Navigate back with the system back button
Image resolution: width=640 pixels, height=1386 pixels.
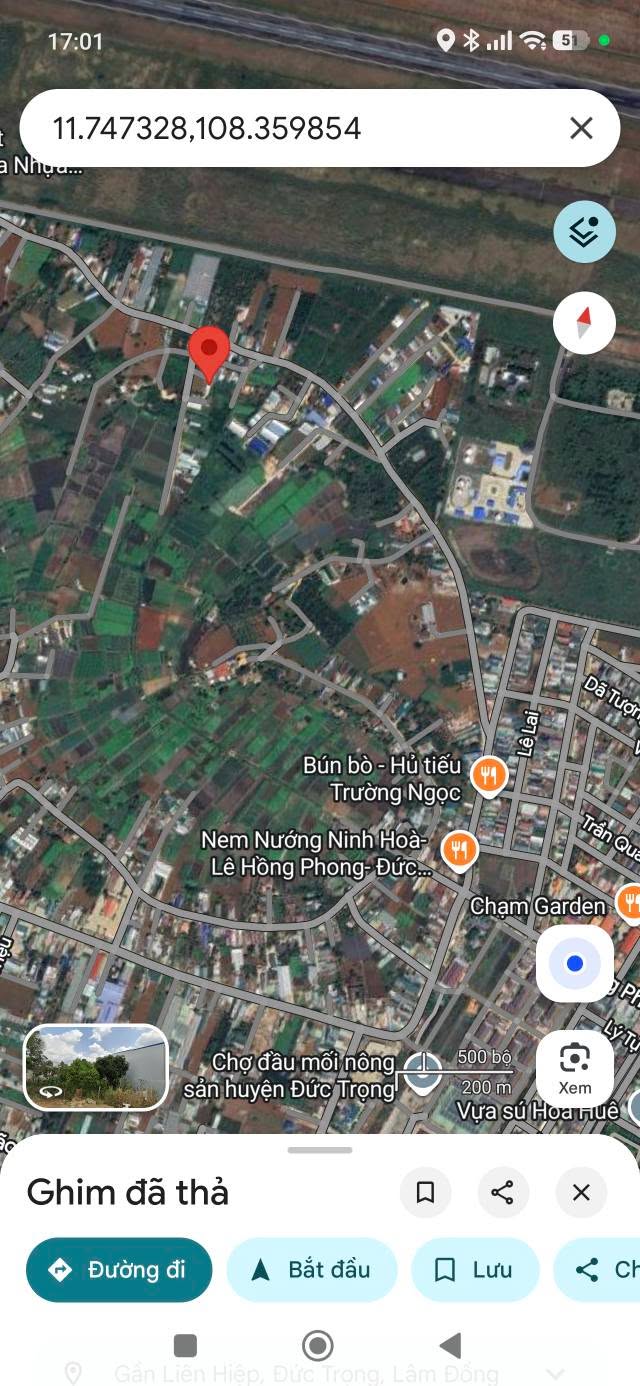(451, 1345)
